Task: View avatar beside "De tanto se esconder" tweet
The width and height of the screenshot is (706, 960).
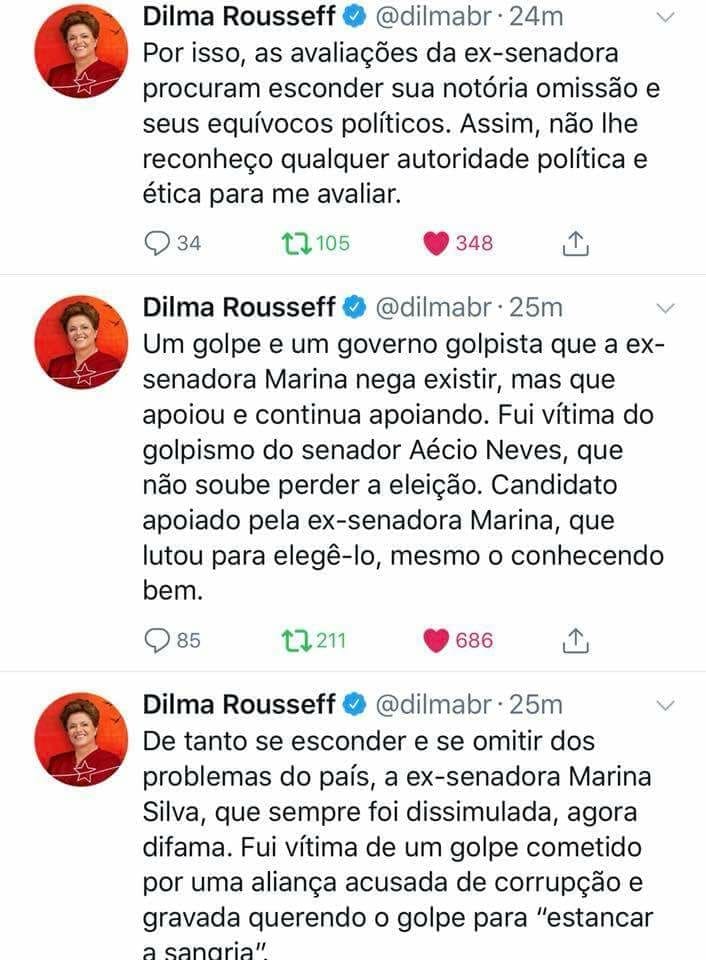Action: click(81, 739)
